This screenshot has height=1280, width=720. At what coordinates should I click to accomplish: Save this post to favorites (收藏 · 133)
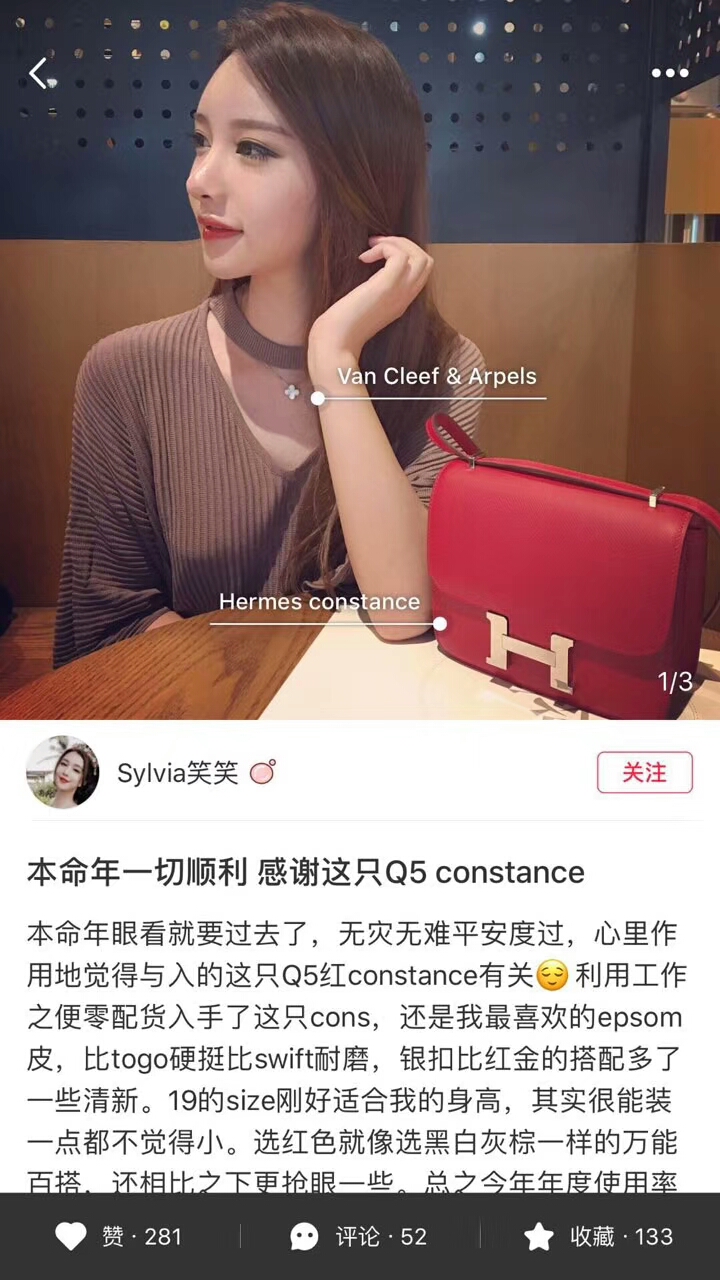599,1237
